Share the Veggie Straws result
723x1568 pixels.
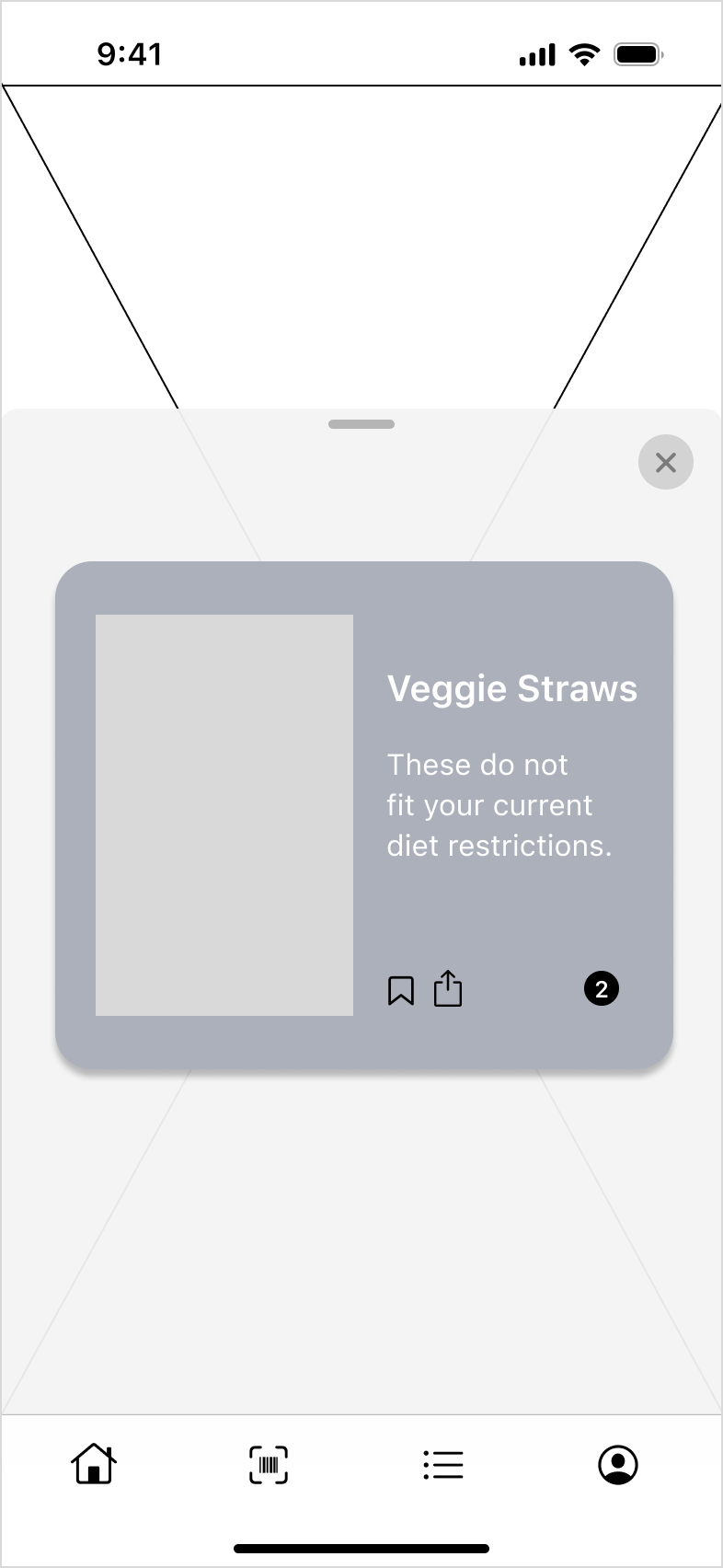(448, 988)
